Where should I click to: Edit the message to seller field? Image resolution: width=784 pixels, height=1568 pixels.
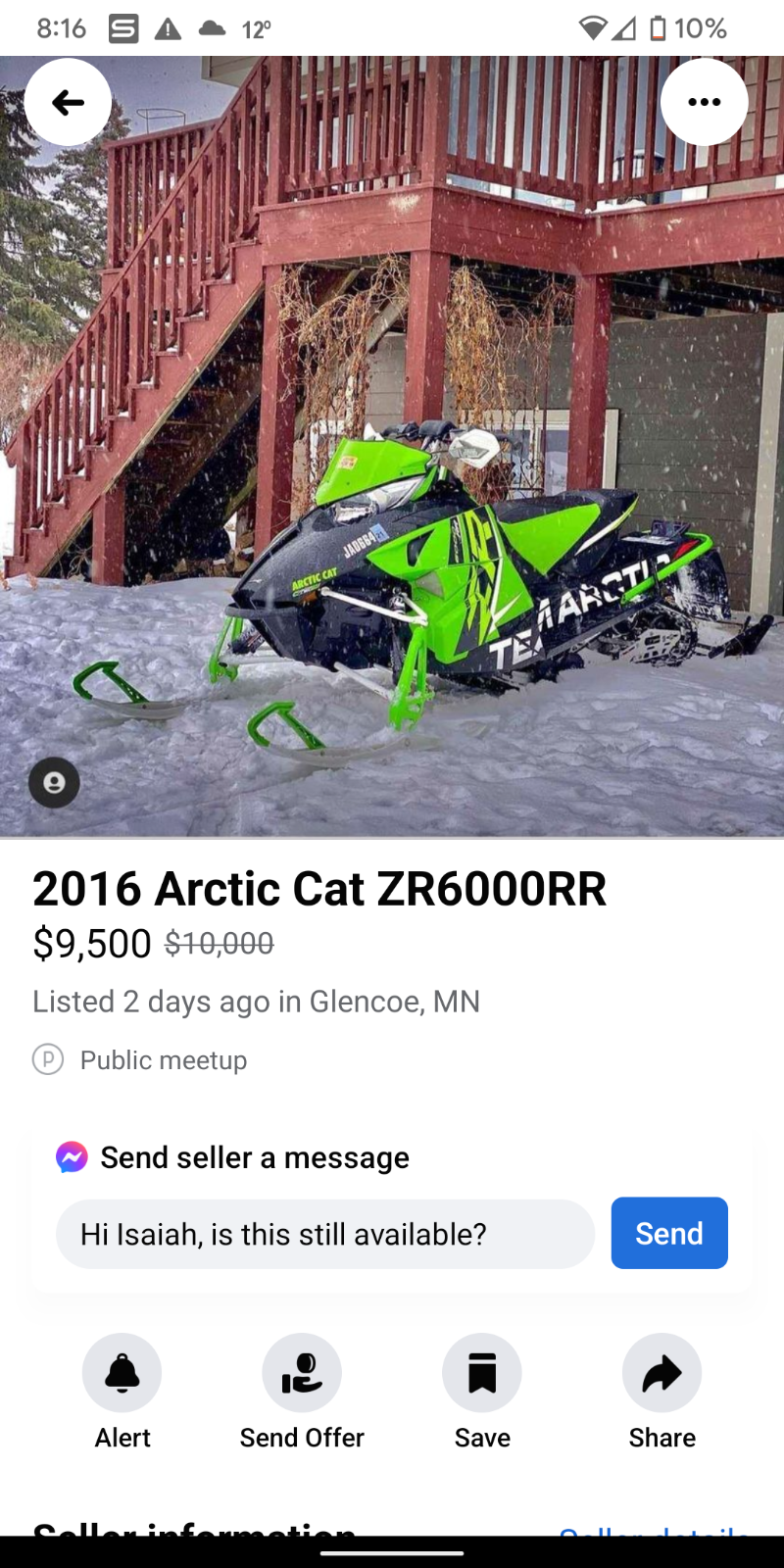point(325,1234)
